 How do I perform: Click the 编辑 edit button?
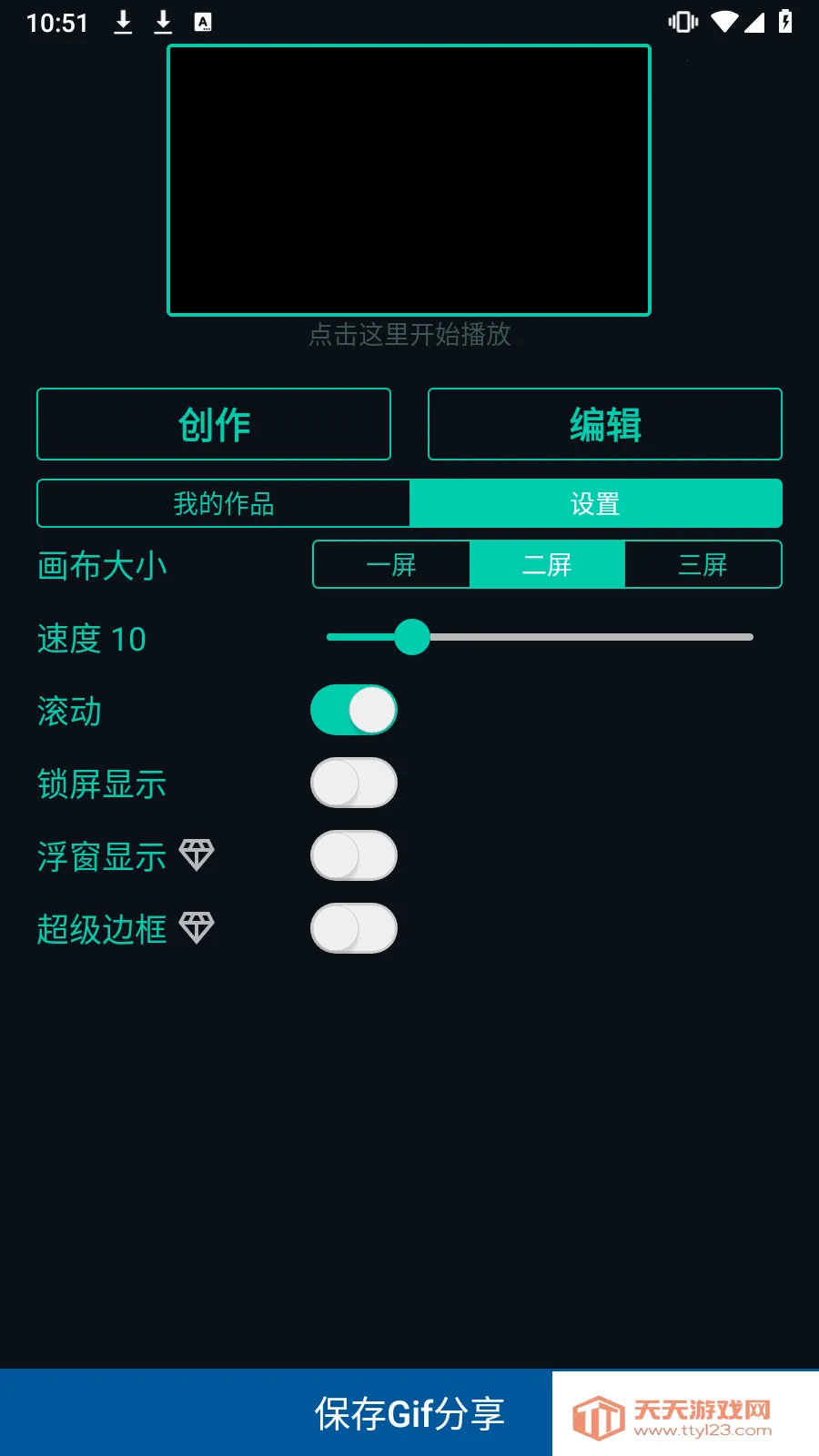pos(604,424)
